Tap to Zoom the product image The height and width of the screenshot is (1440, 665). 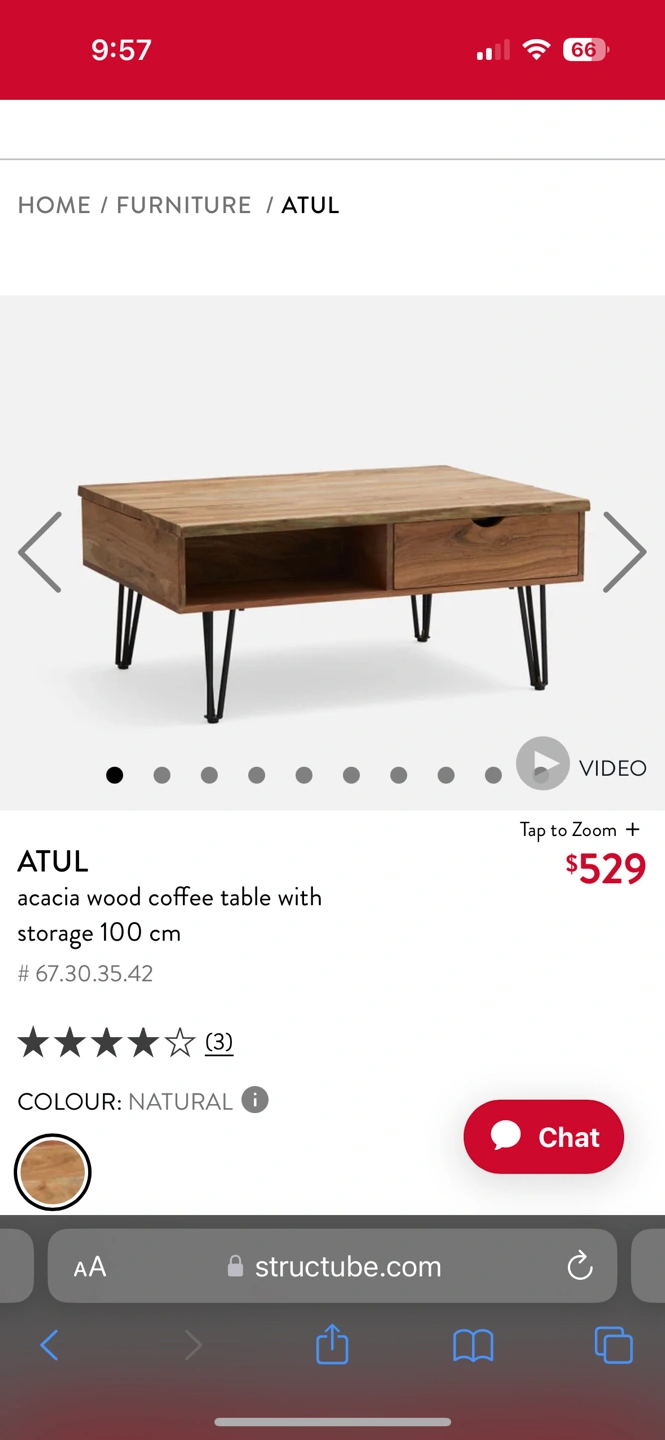coord(579,830)
